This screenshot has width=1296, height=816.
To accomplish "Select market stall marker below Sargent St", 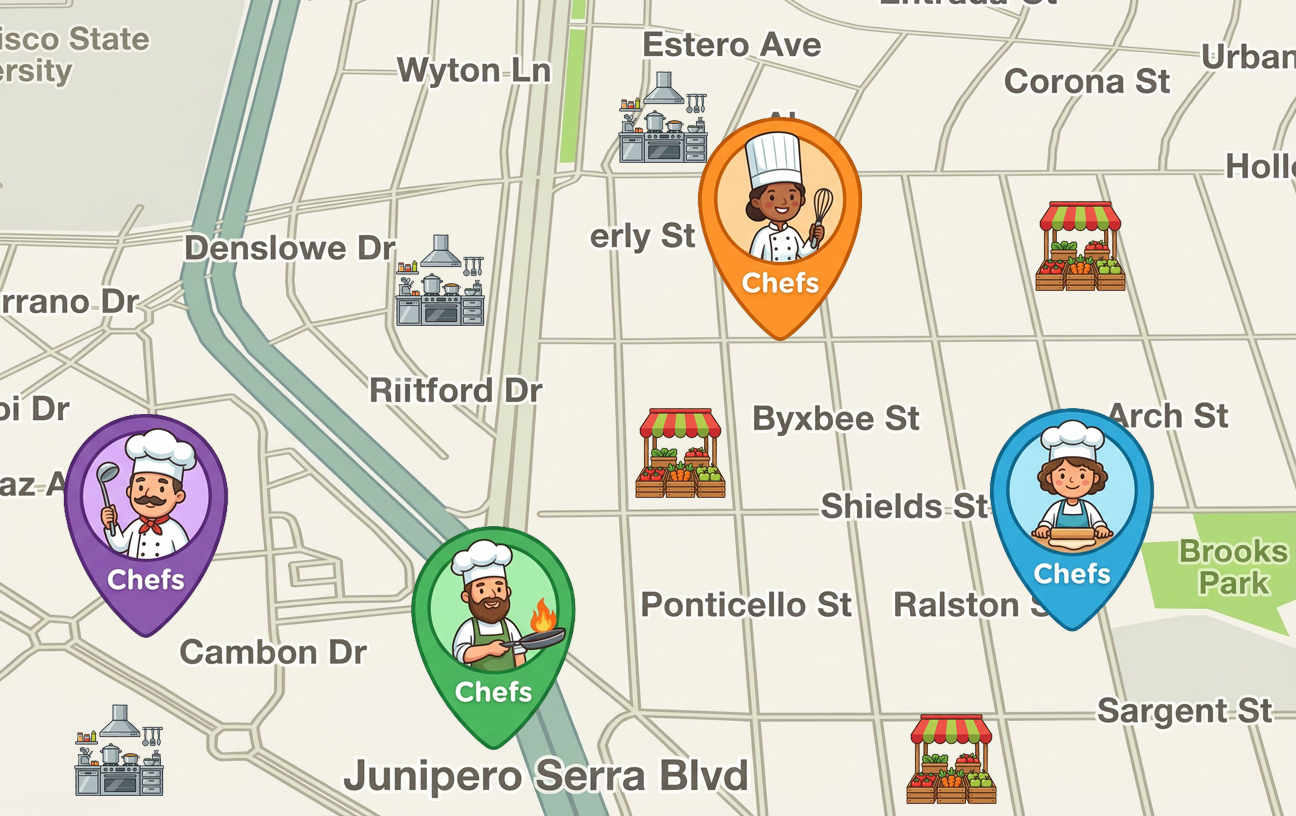I will (x=951, y=760).
